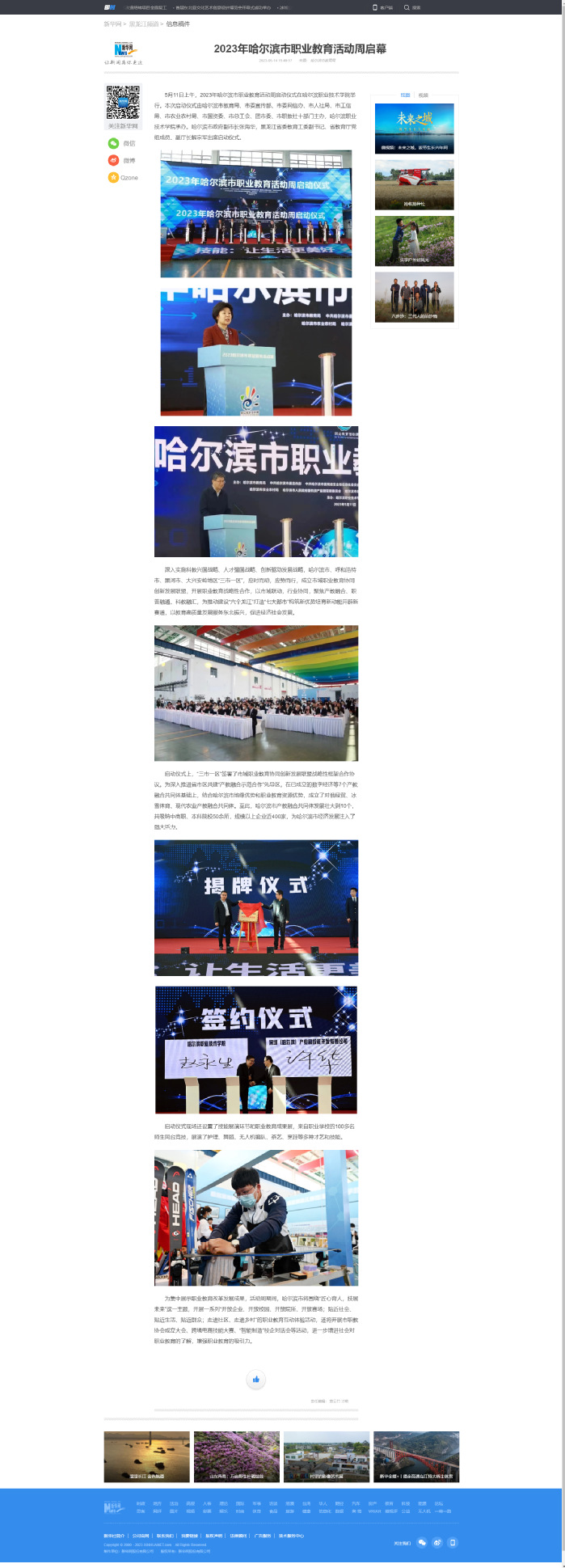Viewport: 565px width, 1568px height.
Task: Open the 山东 wild azalea photo card
Action: [x=237, y=1456]
